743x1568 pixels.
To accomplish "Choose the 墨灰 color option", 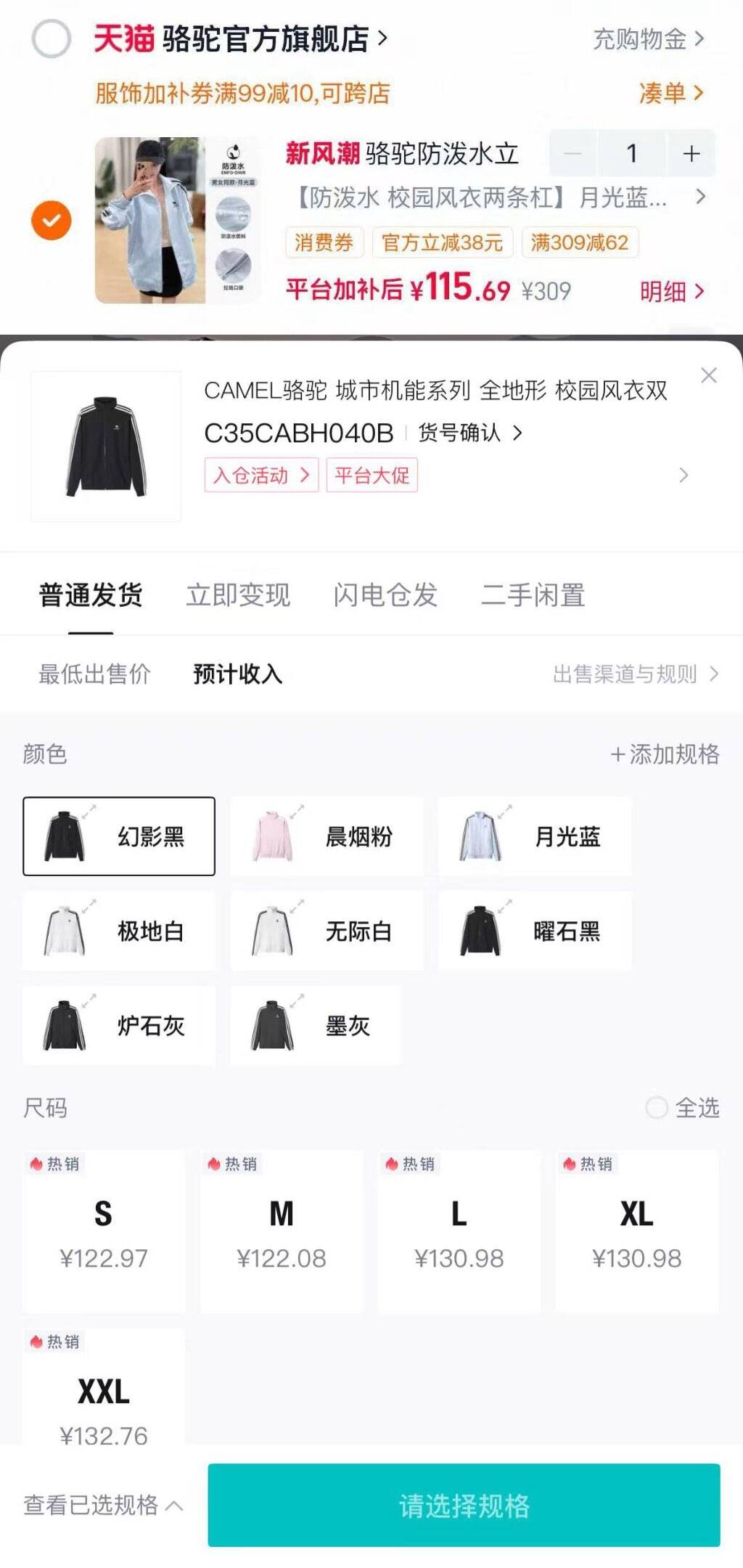I will [316, 1026].
